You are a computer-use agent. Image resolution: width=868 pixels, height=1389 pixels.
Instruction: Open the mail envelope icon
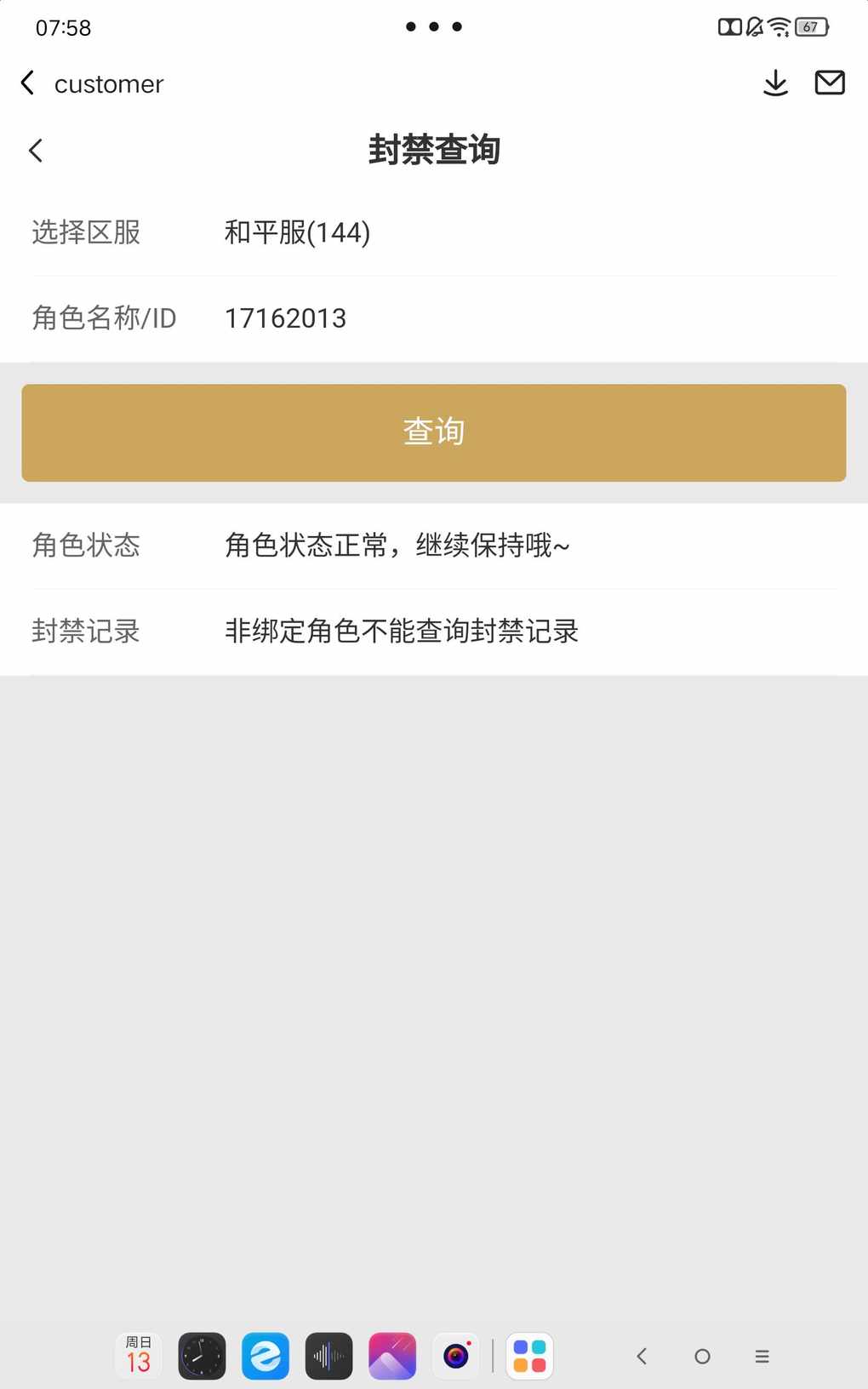pyautogui.click(x=830, y=83)
